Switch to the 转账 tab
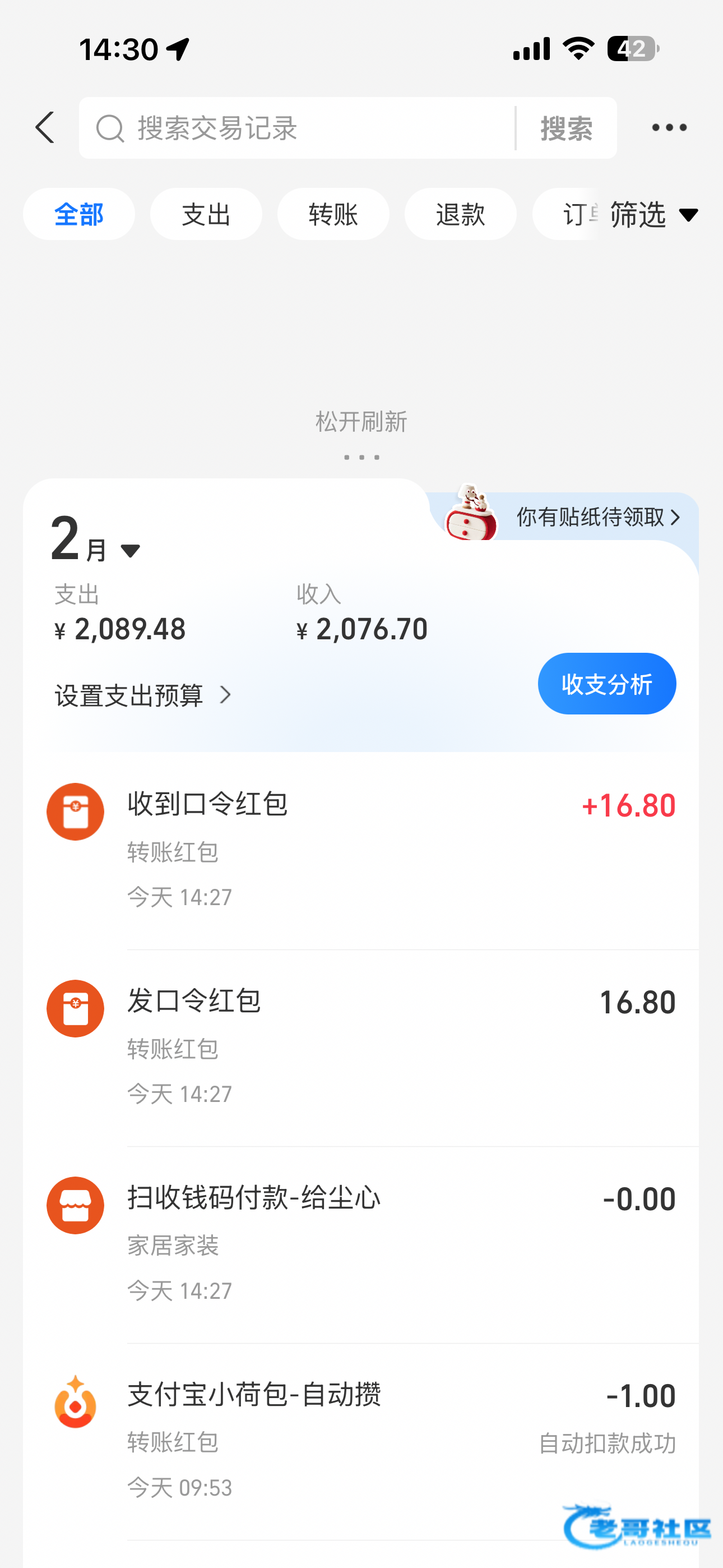 tap(333, 214)
